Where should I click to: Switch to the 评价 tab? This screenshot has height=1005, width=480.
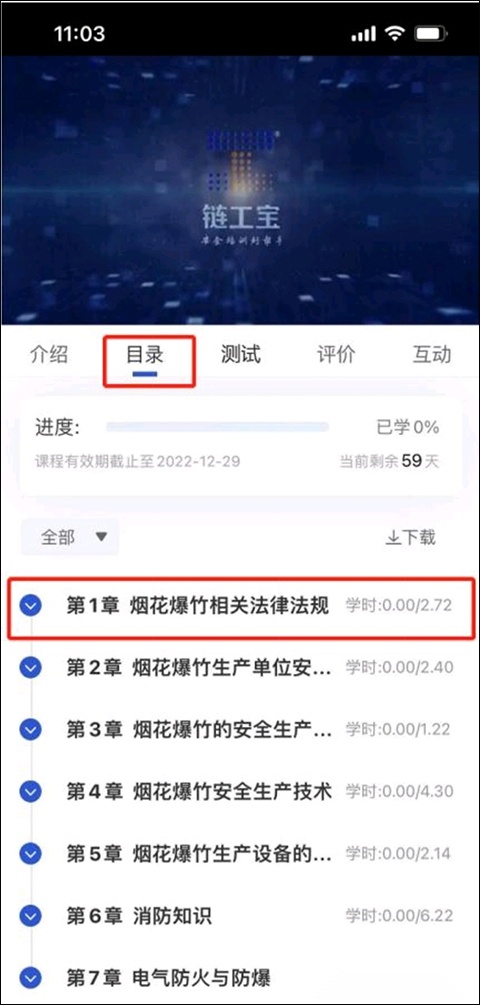(x=336, y=355)
